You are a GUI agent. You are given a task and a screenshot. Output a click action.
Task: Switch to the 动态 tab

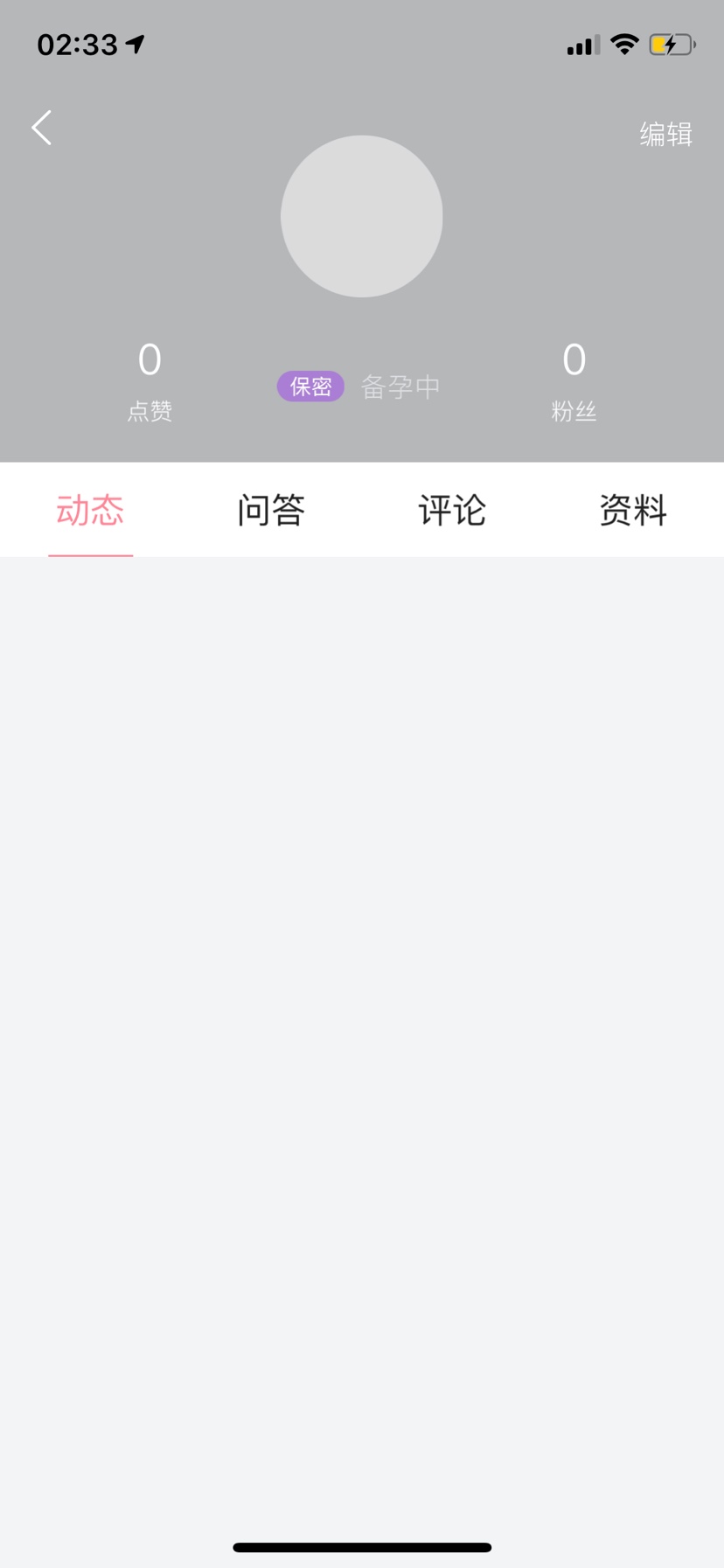[90, 510]
